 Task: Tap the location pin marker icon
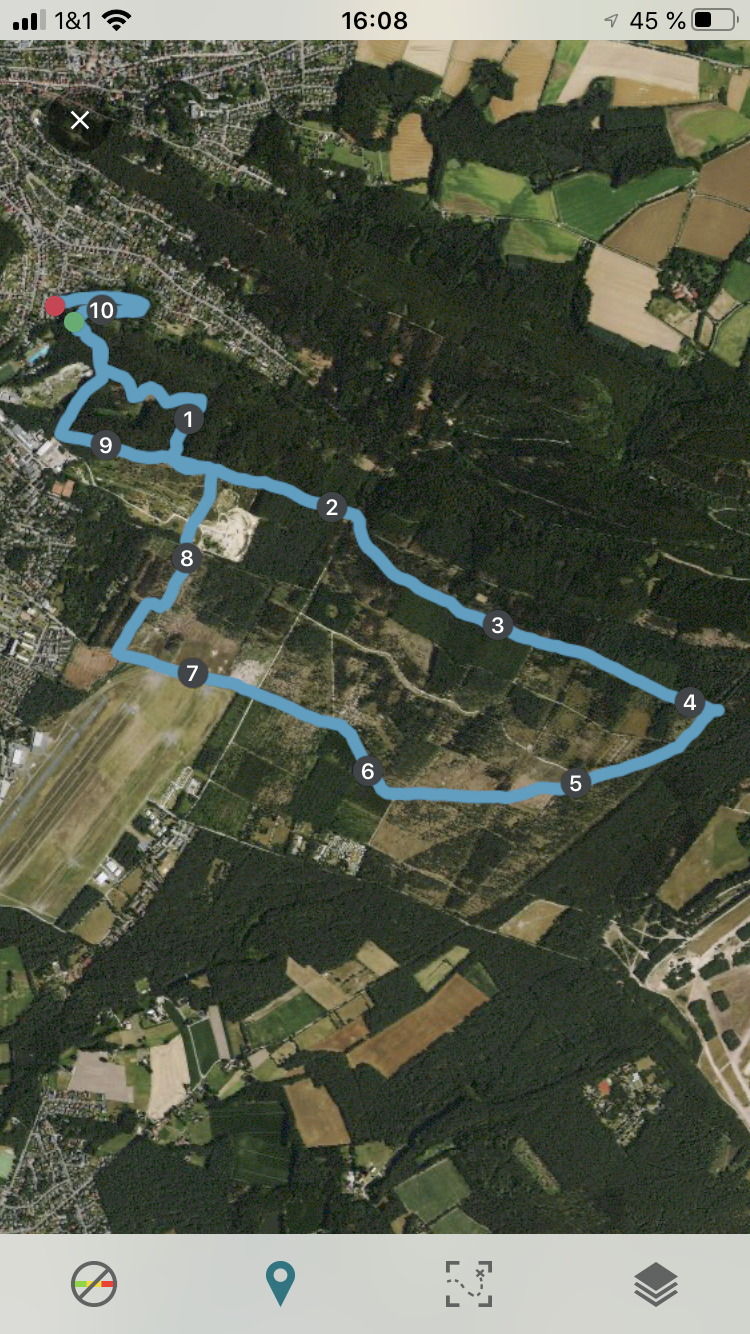(x=280, y=1284)
